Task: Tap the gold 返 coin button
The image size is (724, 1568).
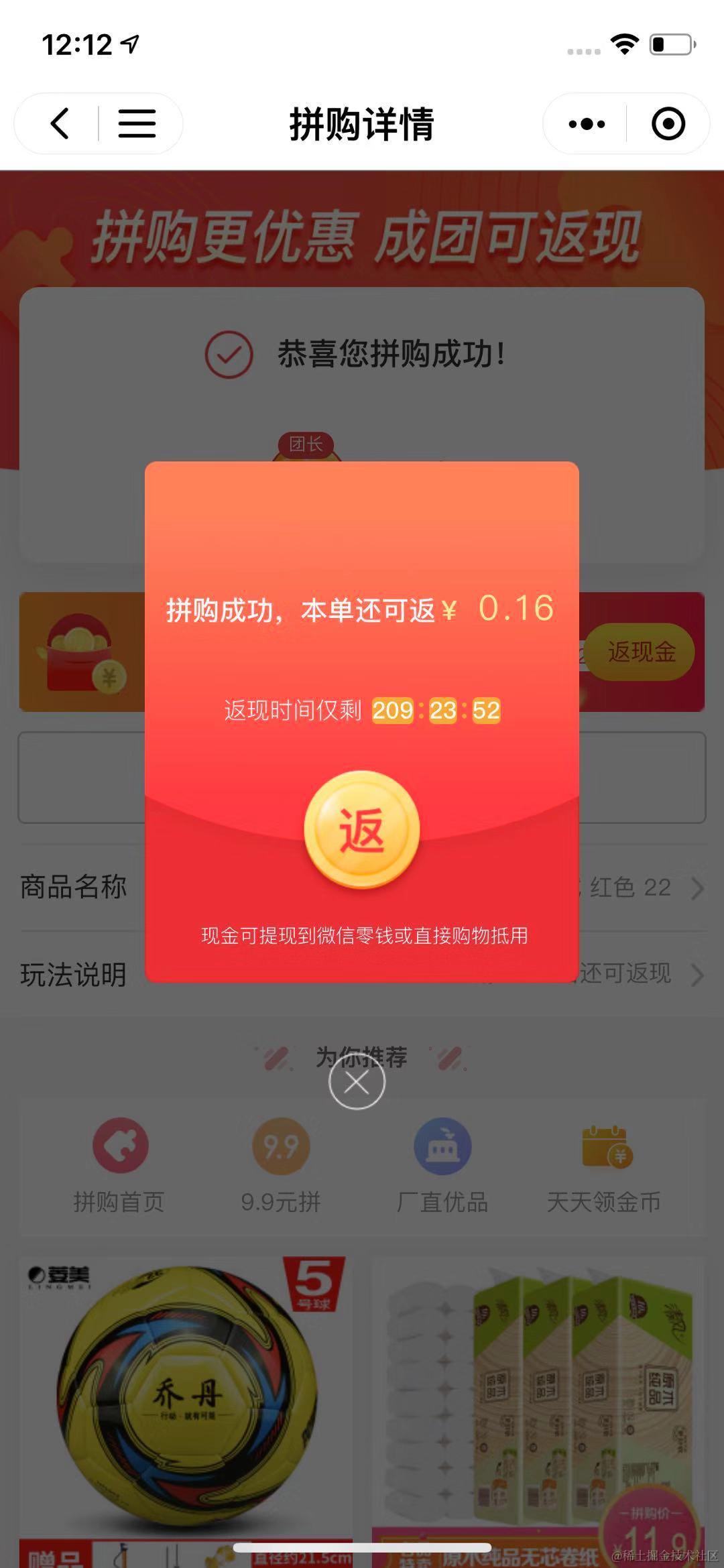Action: click(362, 830)
